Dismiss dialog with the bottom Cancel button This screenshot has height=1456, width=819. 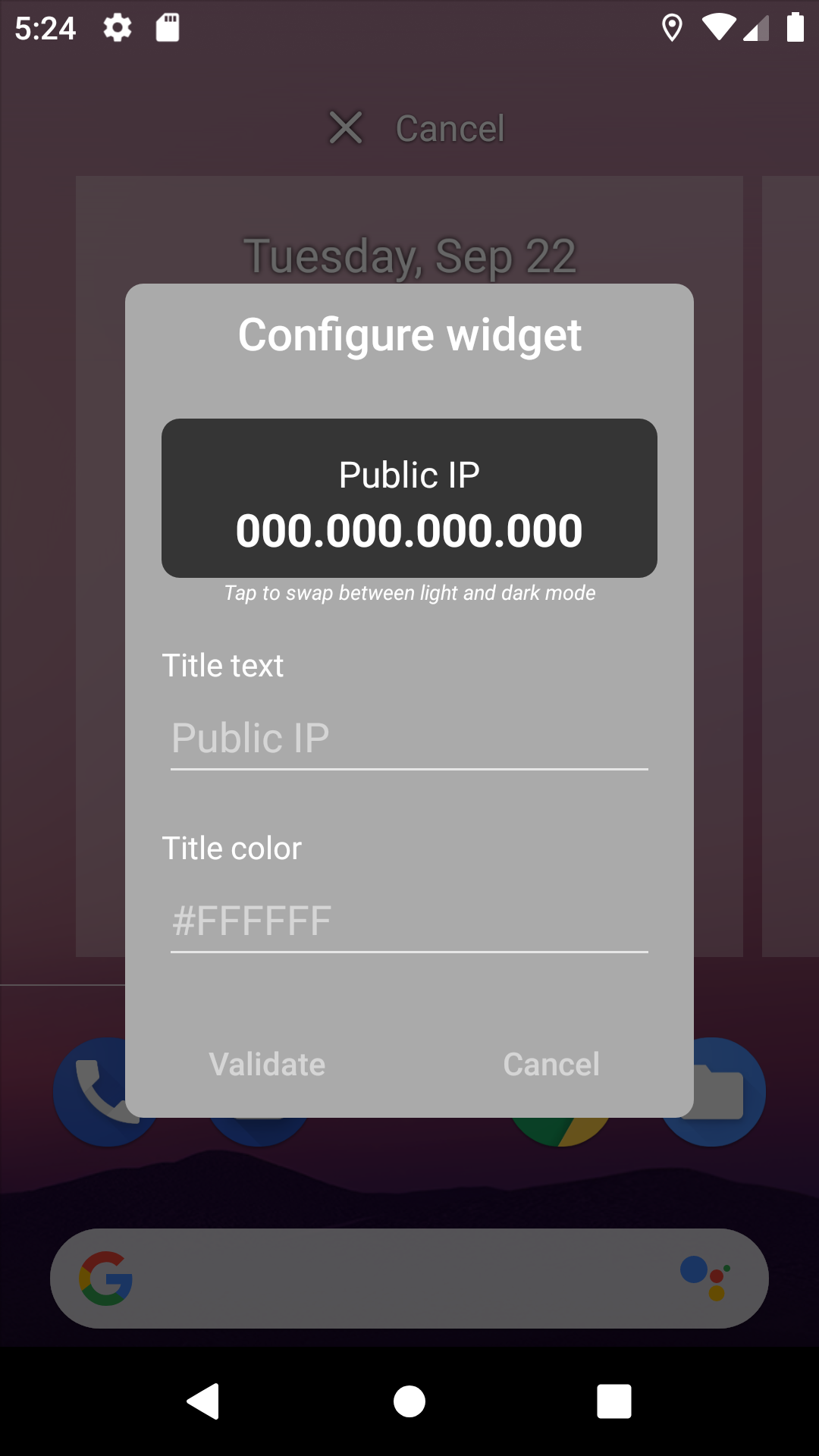click(551, 1064)
